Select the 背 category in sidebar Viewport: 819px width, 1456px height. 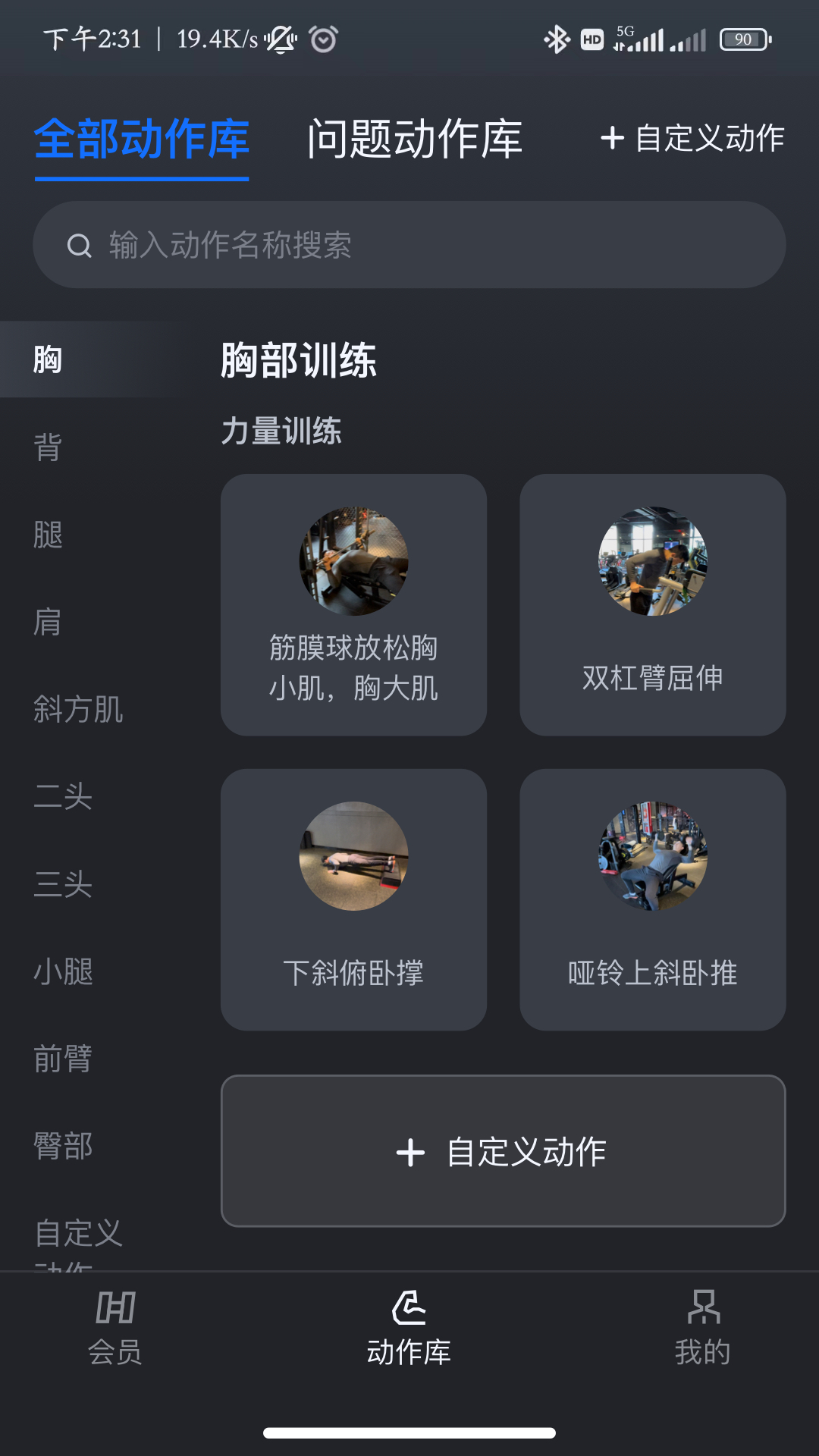pos(47,447)
